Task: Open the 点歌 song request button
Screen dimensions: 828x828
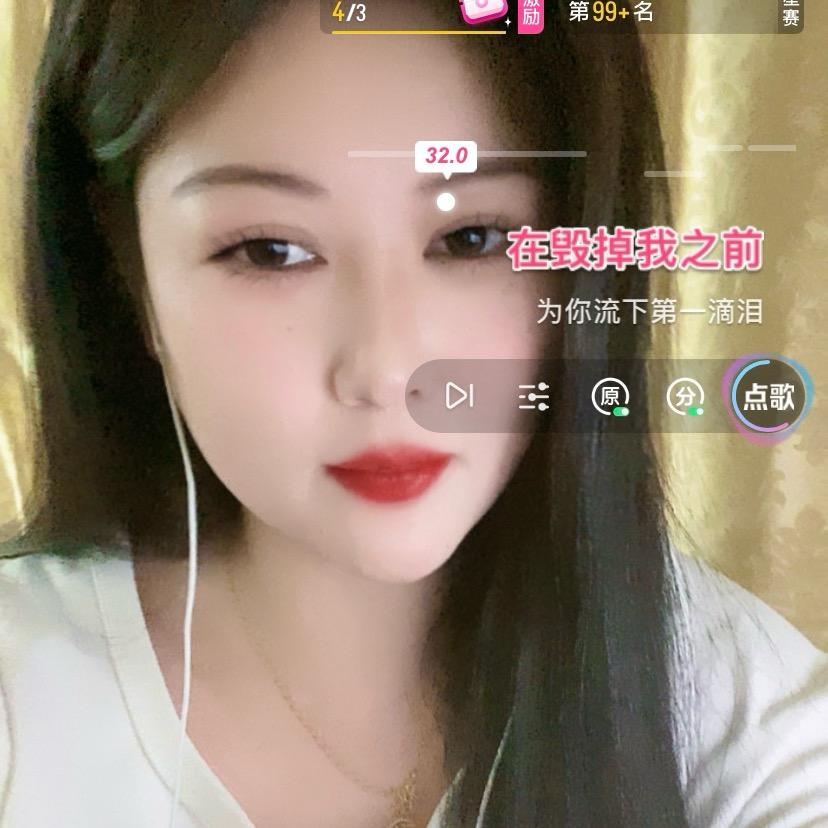Action: click(x=767, y=397)
